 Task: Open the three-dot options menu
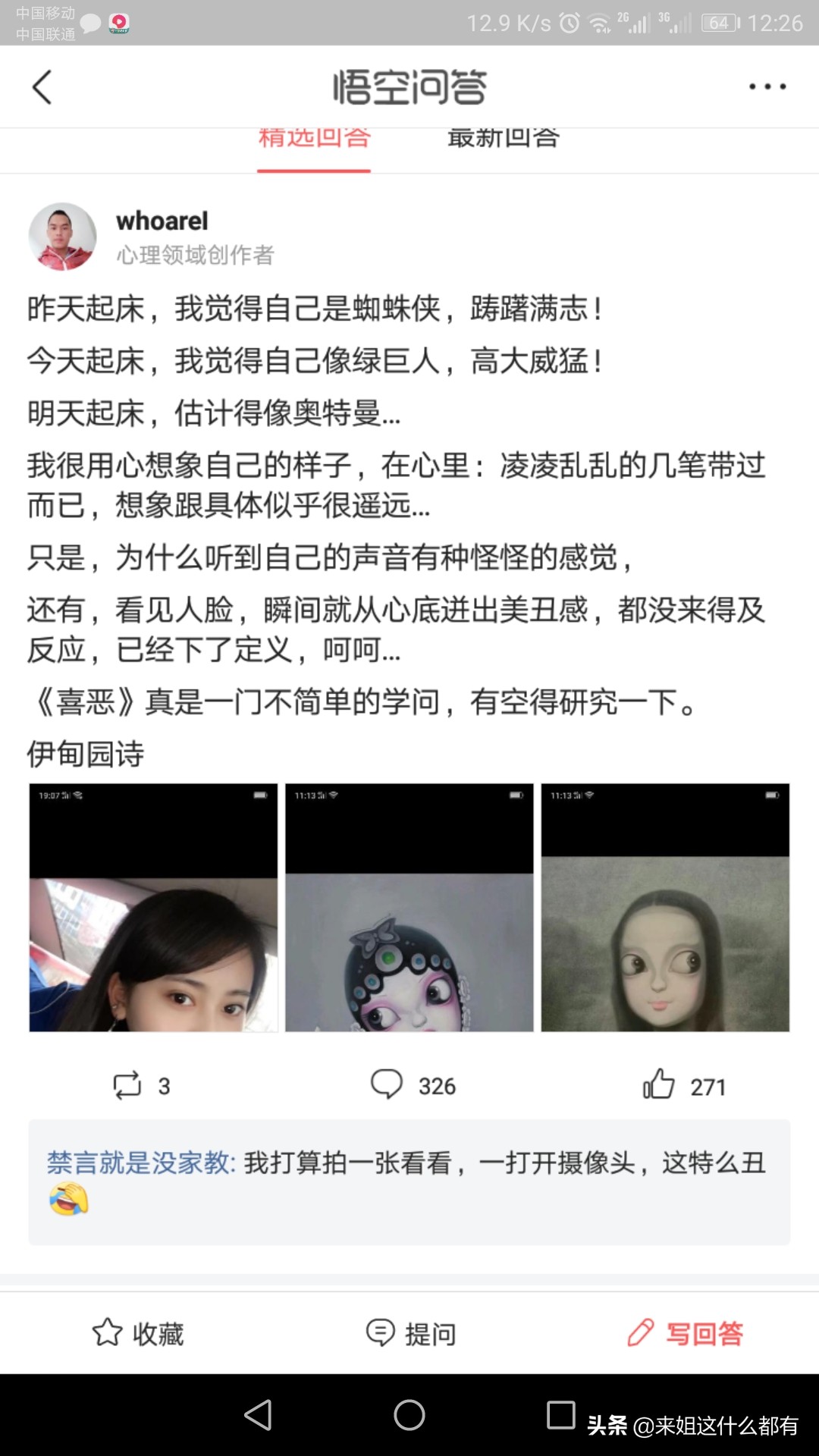pyautogui.click(x=767, y=86)
